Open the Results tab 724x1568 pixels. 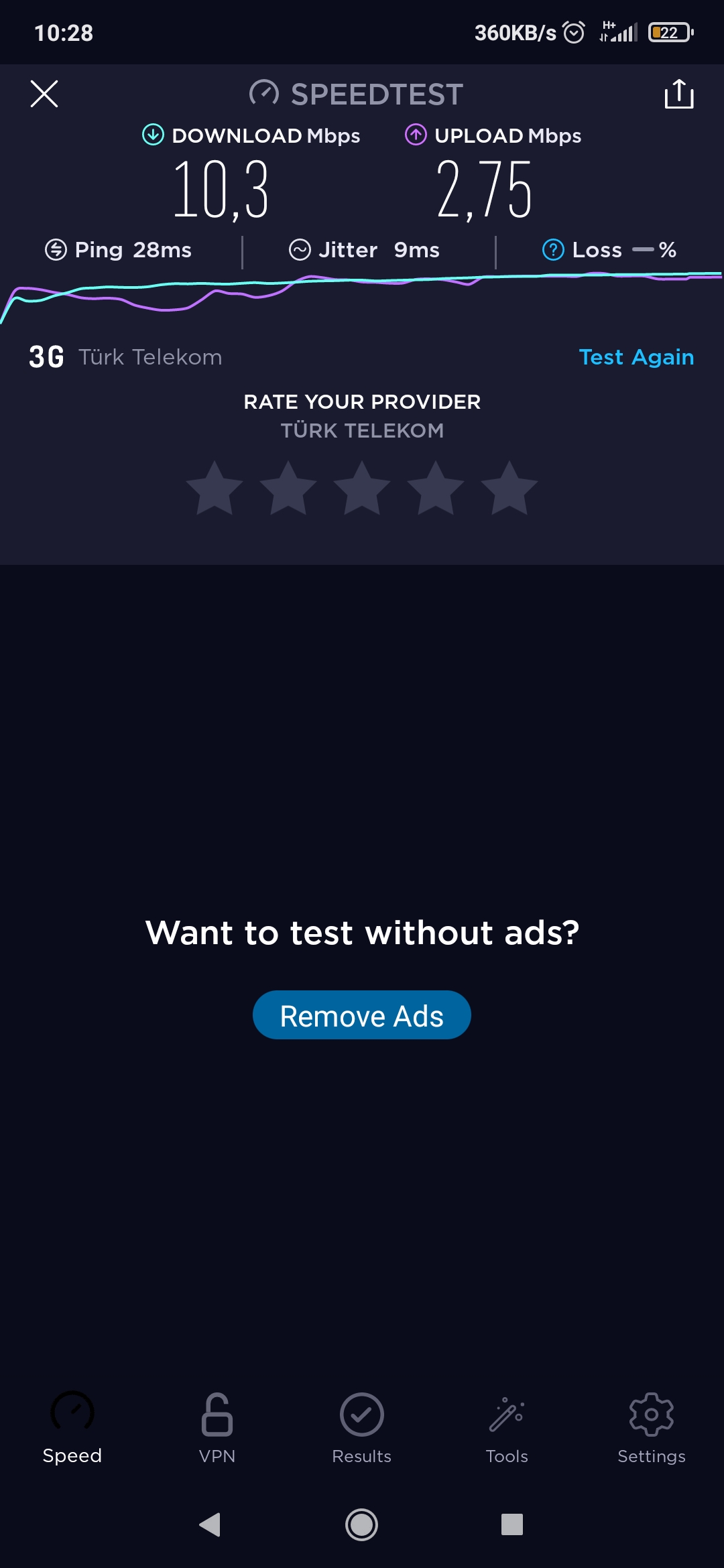click(x=362, y=1429)
